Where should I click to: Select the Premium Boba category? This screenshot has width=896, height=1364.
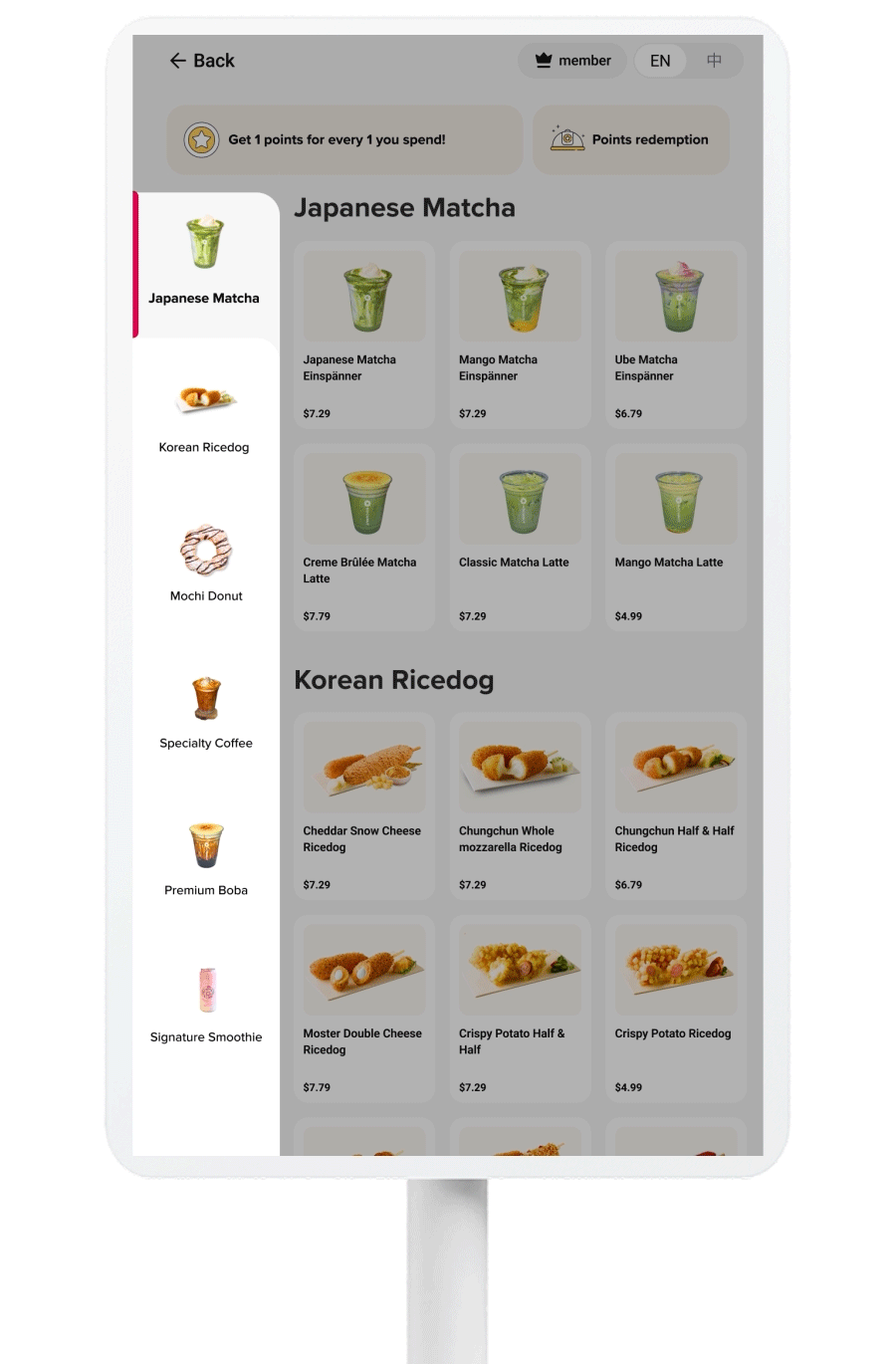pos(205,857)
